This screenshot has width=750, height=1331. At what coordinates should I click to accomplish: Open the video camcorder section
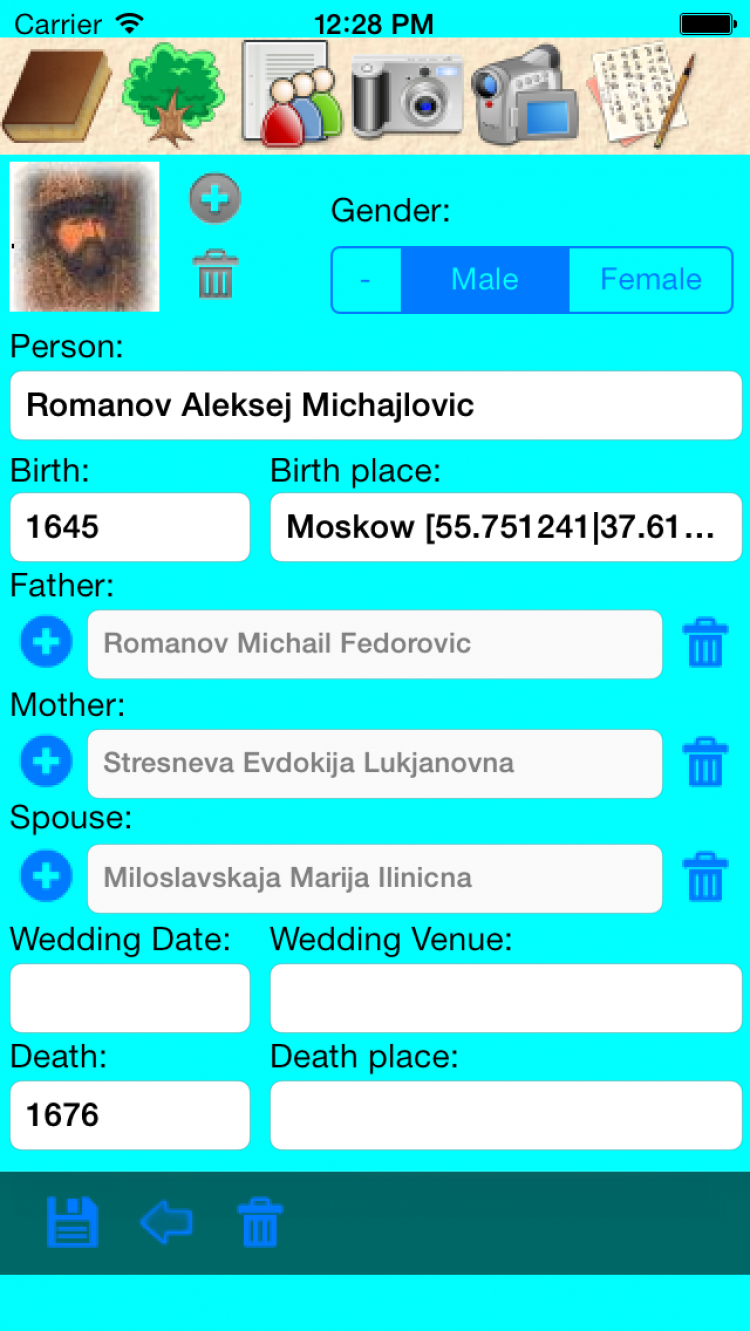[x=524, y=97]
